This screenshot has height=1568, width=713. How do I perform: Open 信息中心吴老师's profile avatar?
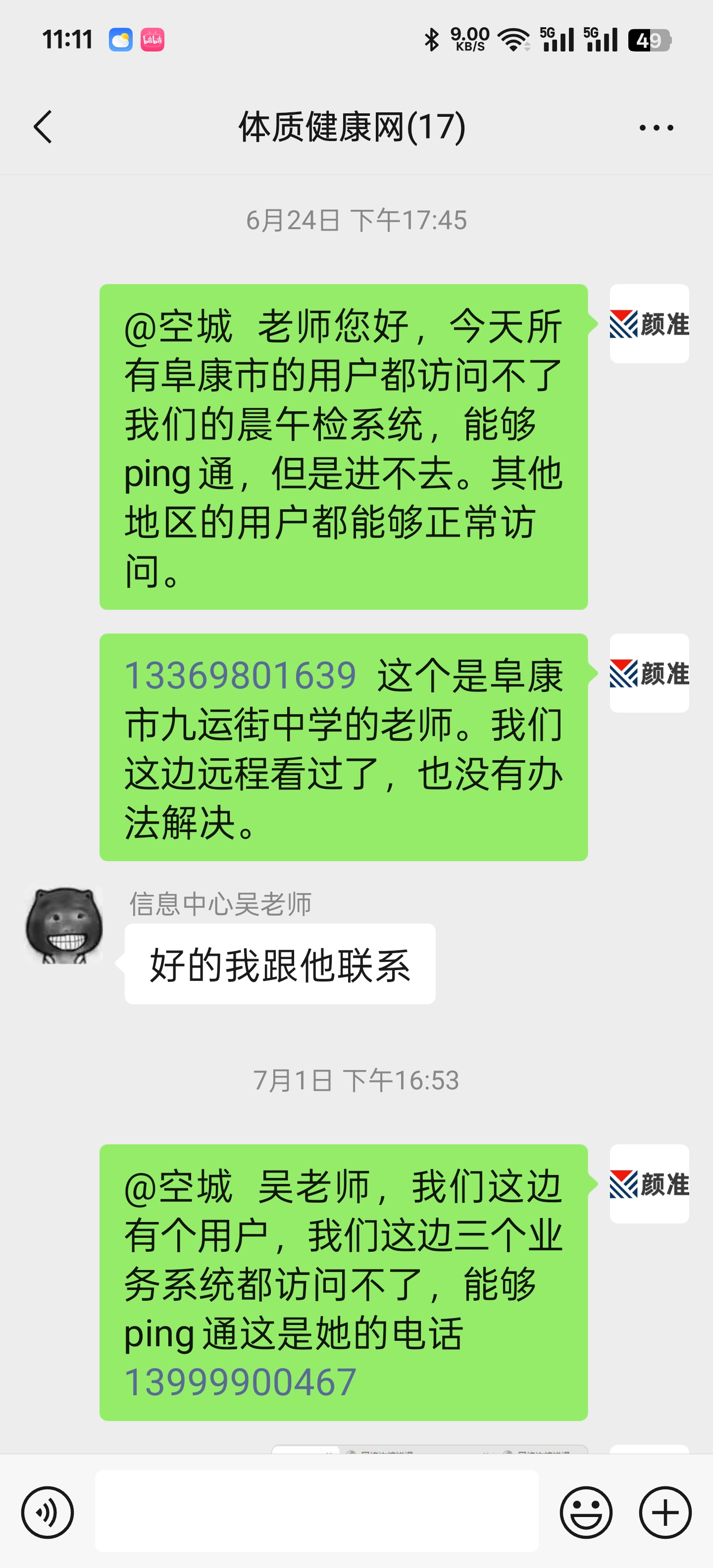click(x=63, y=925)
